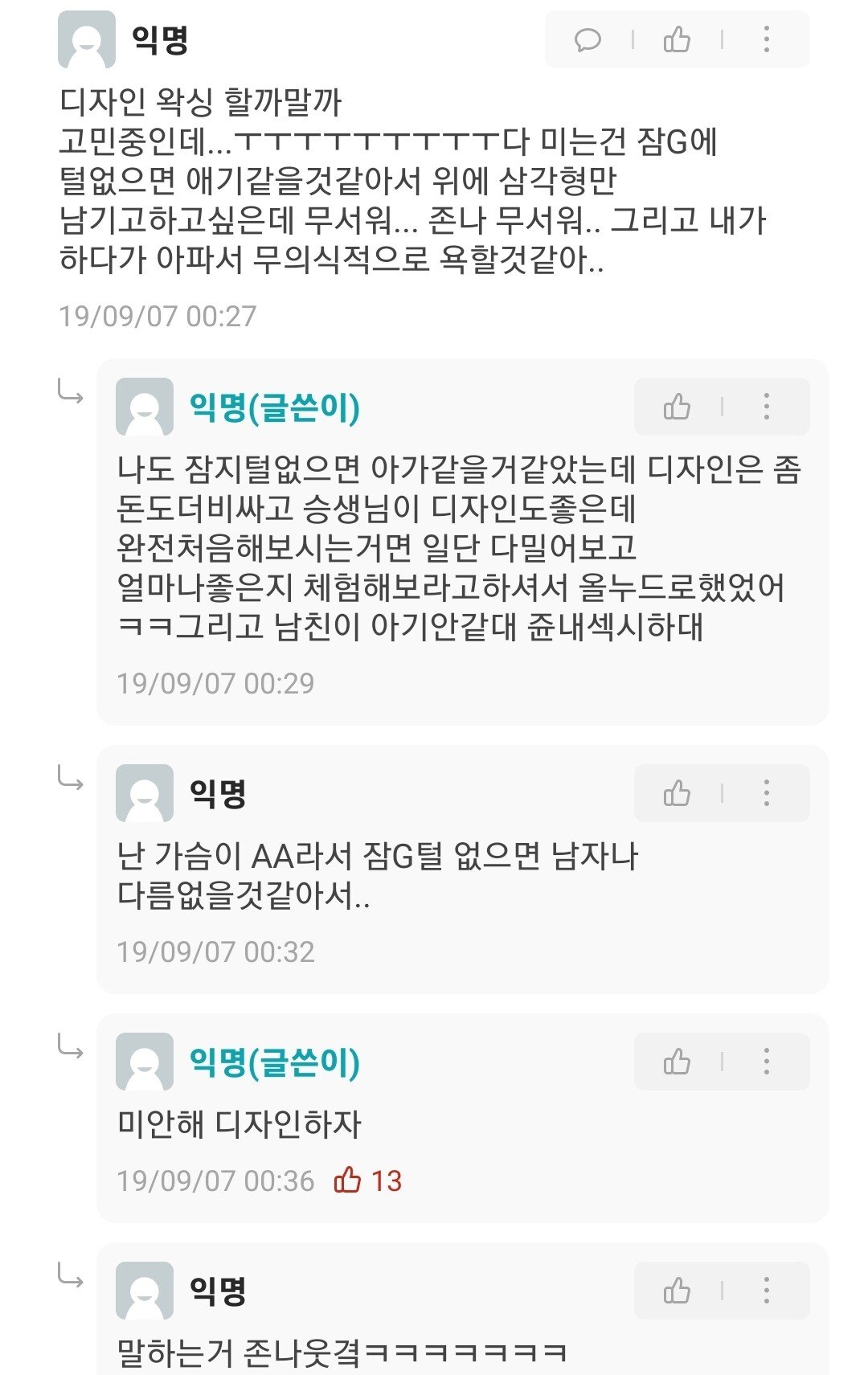Screen dimensions: 868x1375
Task: Like the author's reply posted at 00:29
Action: coord(677,407)
